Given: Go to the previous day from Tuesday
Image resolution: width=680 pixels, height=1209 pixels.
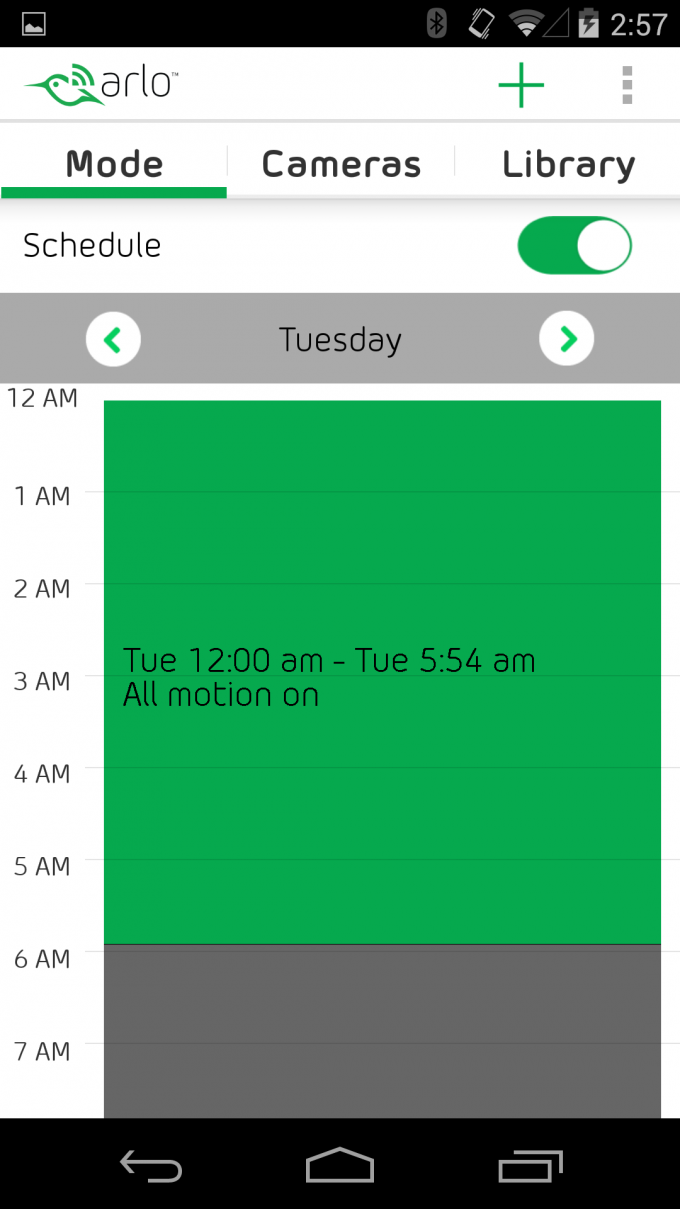Looking at the screenshot, I should tap(113, 340).
